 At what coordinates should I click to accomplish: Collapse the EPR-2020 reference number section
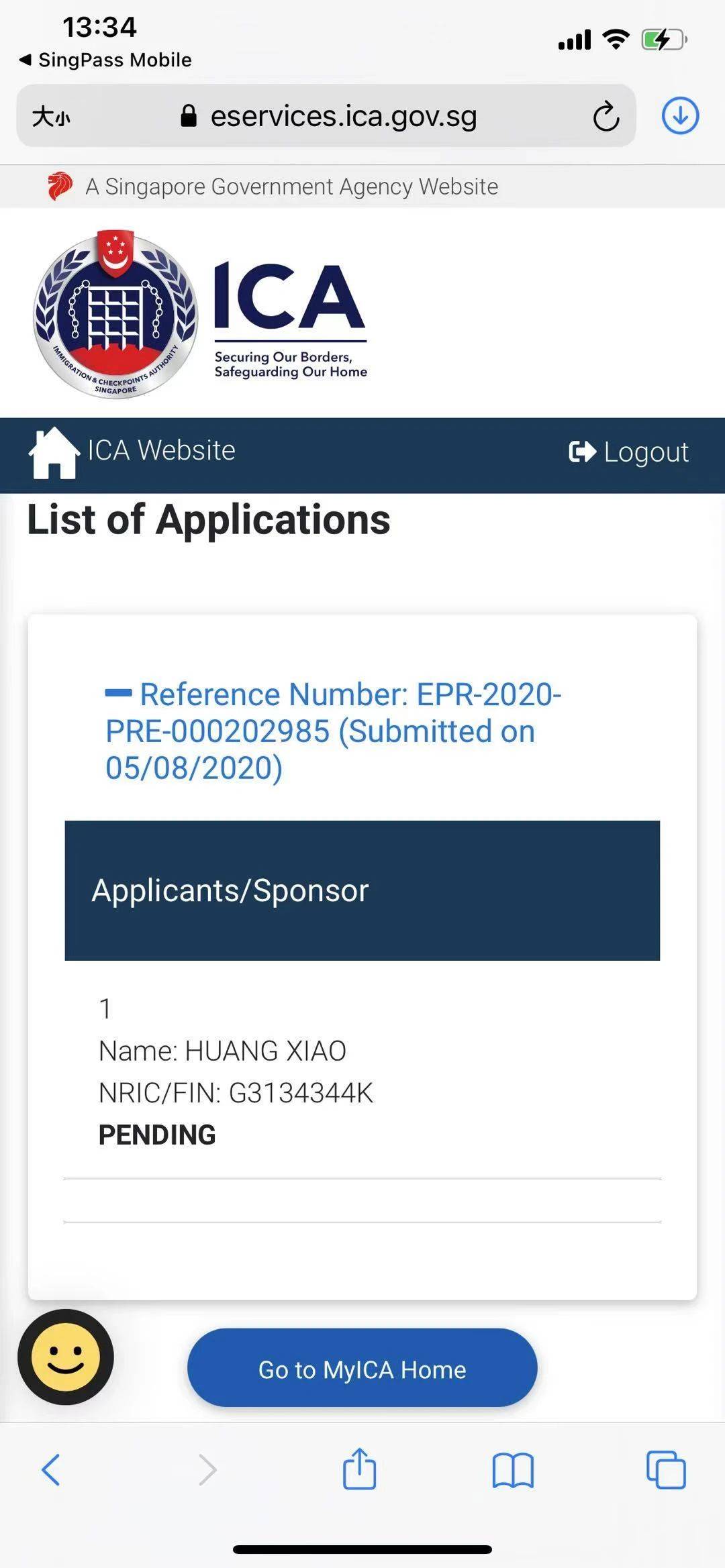119,694
